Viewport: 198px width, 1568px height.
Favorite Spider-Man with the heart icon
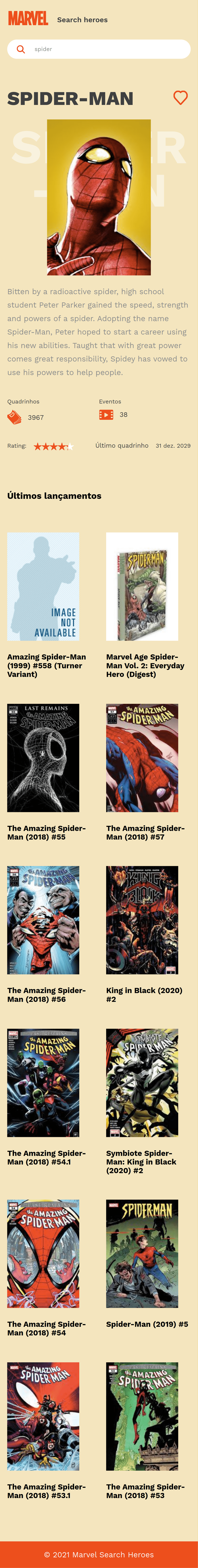click(180, 98)
